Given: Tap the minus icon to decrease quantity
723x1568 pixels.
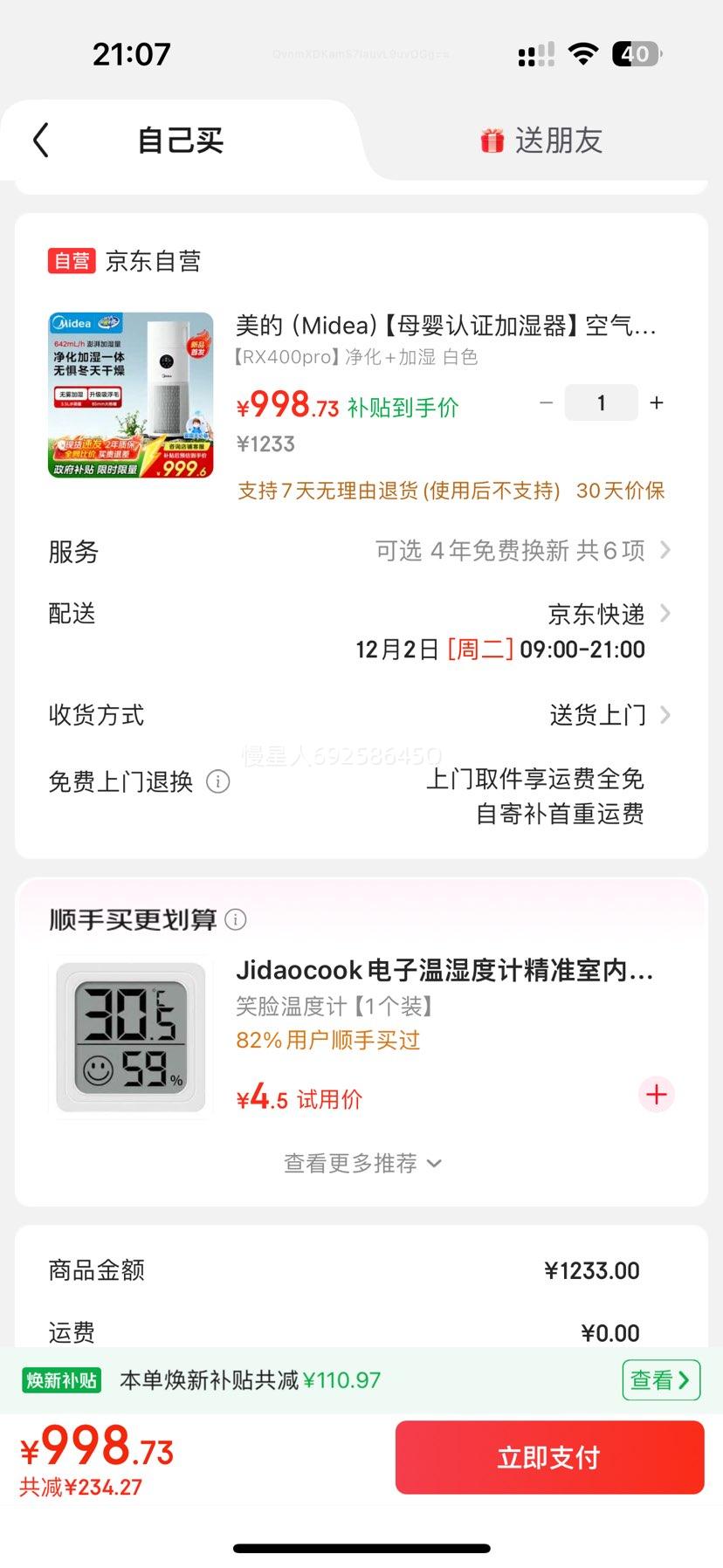Looking at the screenshot, I should point(546,403).
